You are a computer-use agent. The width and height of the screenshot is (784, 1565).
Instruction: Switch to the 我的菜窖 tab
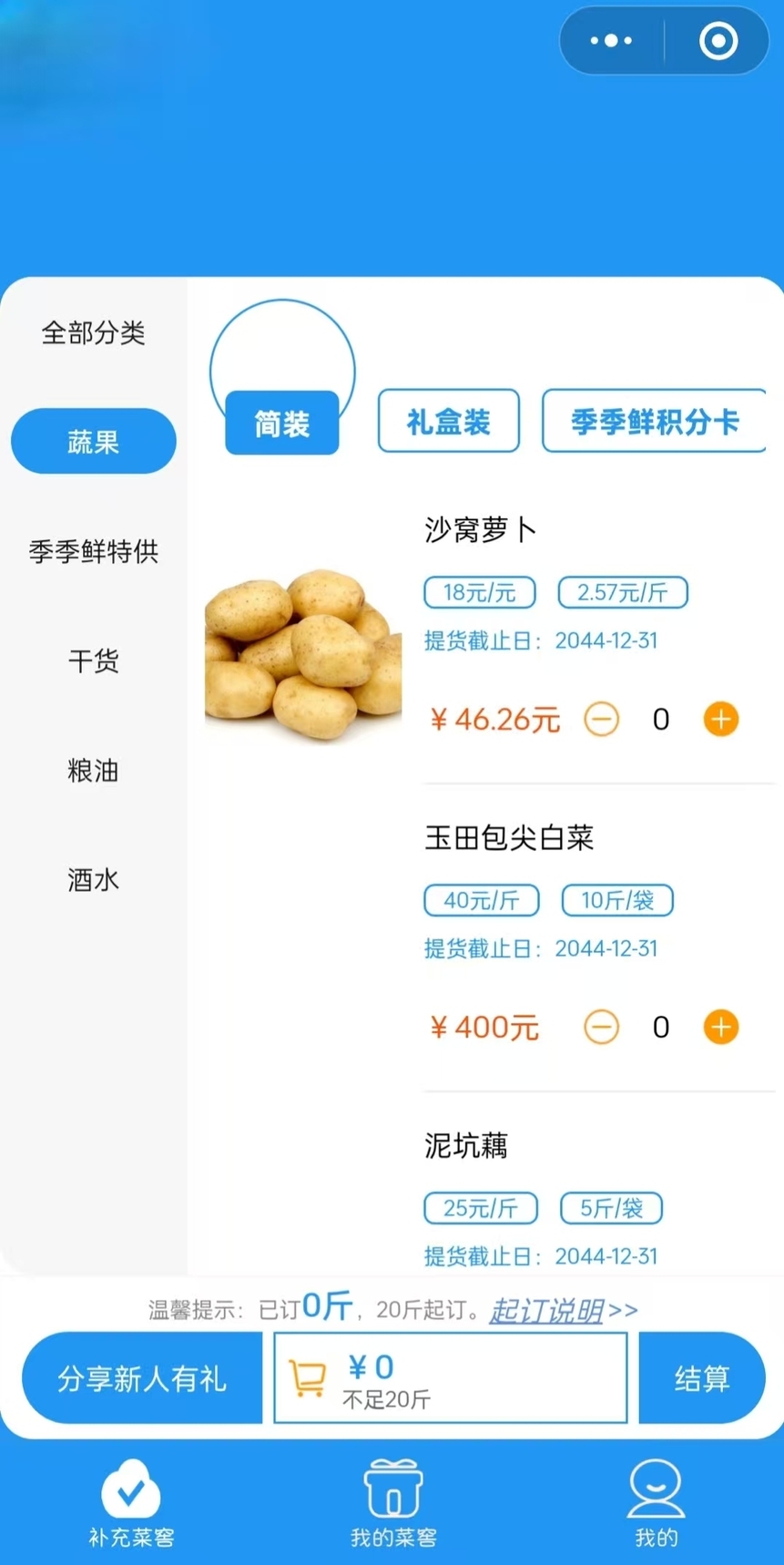[393, 1503]
